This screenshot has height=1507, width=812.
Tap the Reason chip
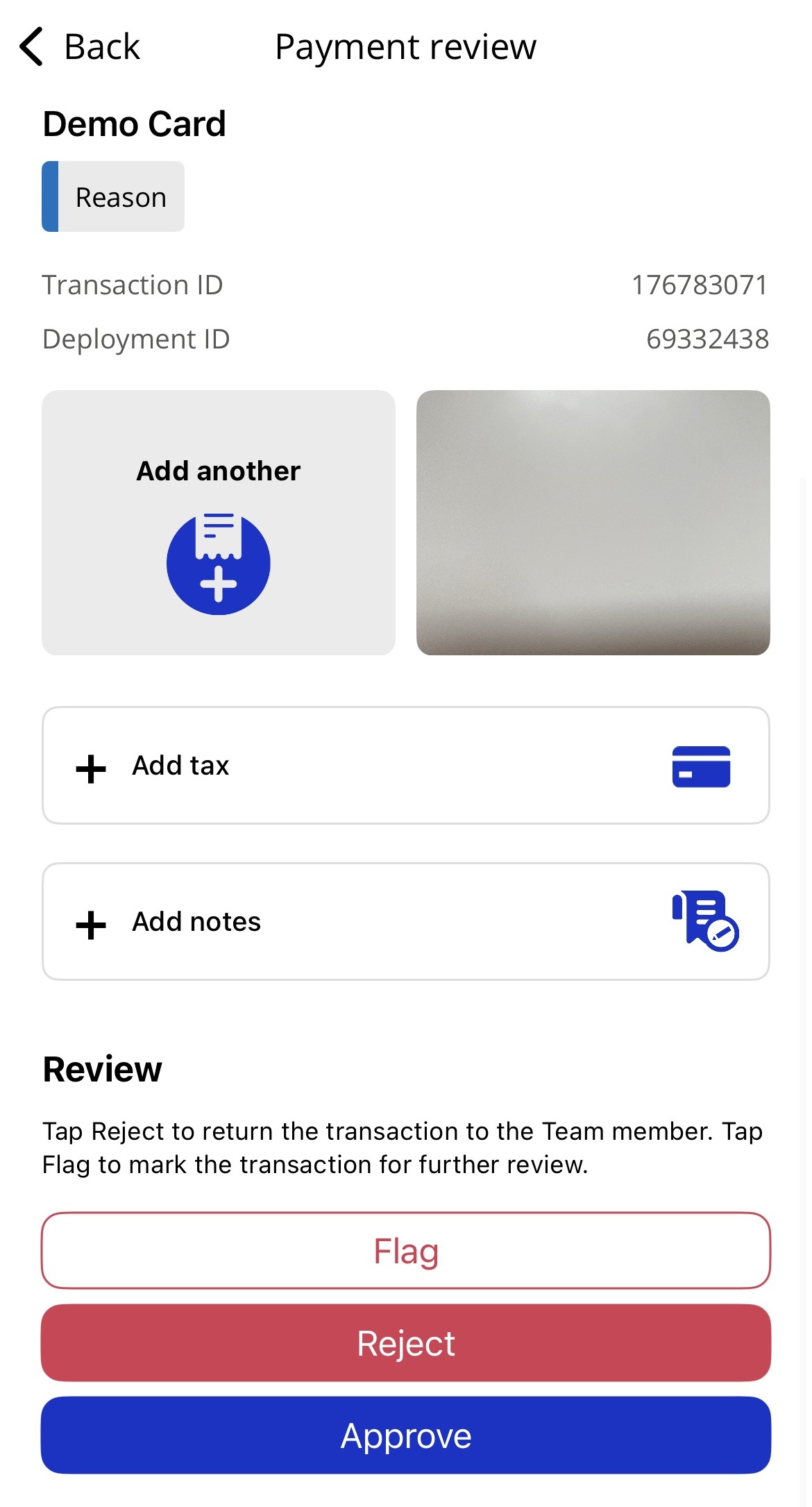[113, 196]
